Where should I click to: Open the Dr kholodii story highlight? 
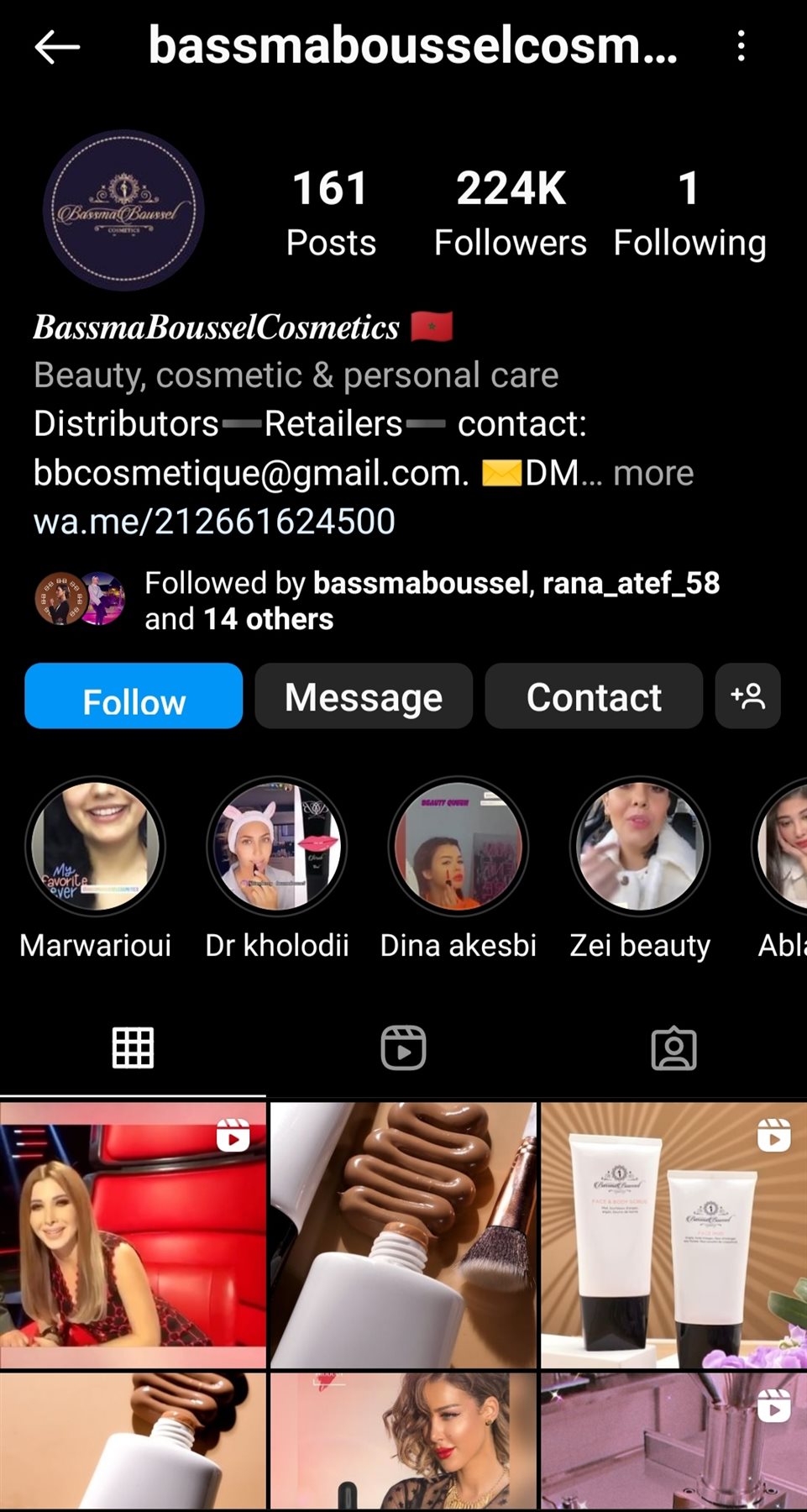[x=276, y=847]
